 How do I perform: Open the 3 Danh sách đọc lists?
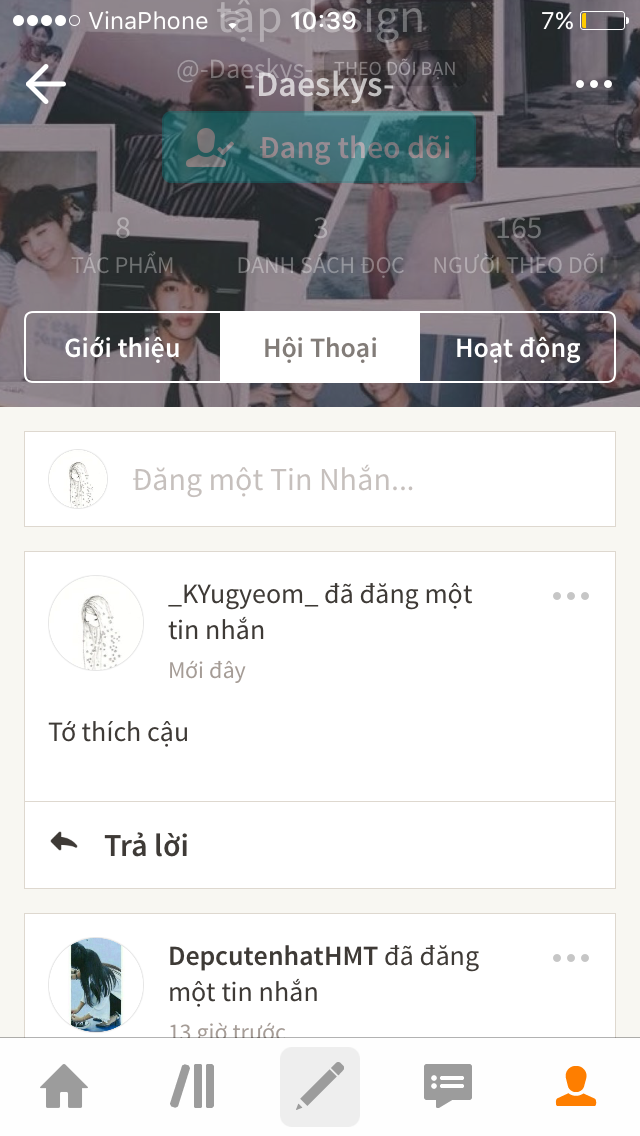pyautogui.click(x=320, y=246)
